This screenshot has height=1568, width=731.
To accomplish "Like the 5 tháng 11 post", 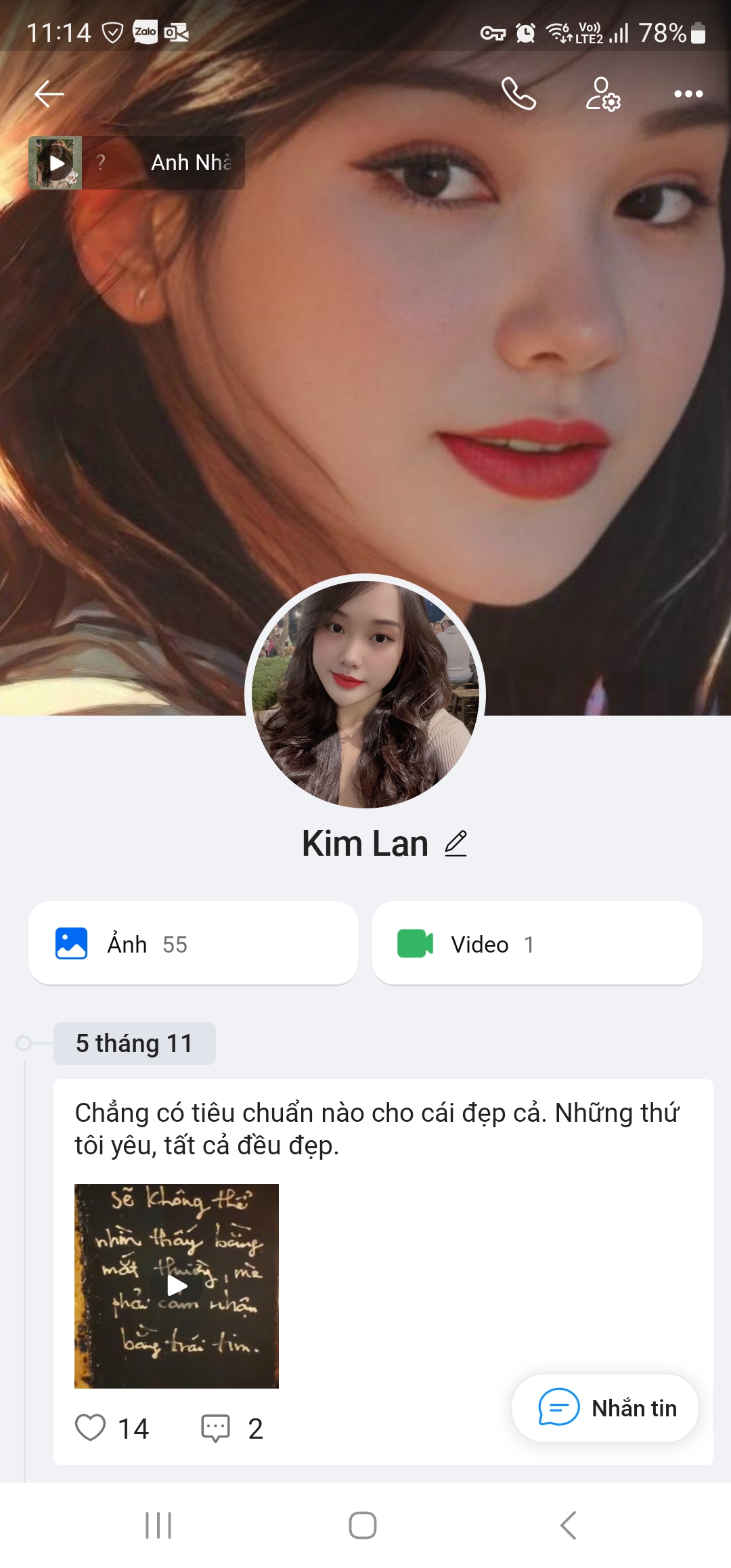I will (90, 1428).
